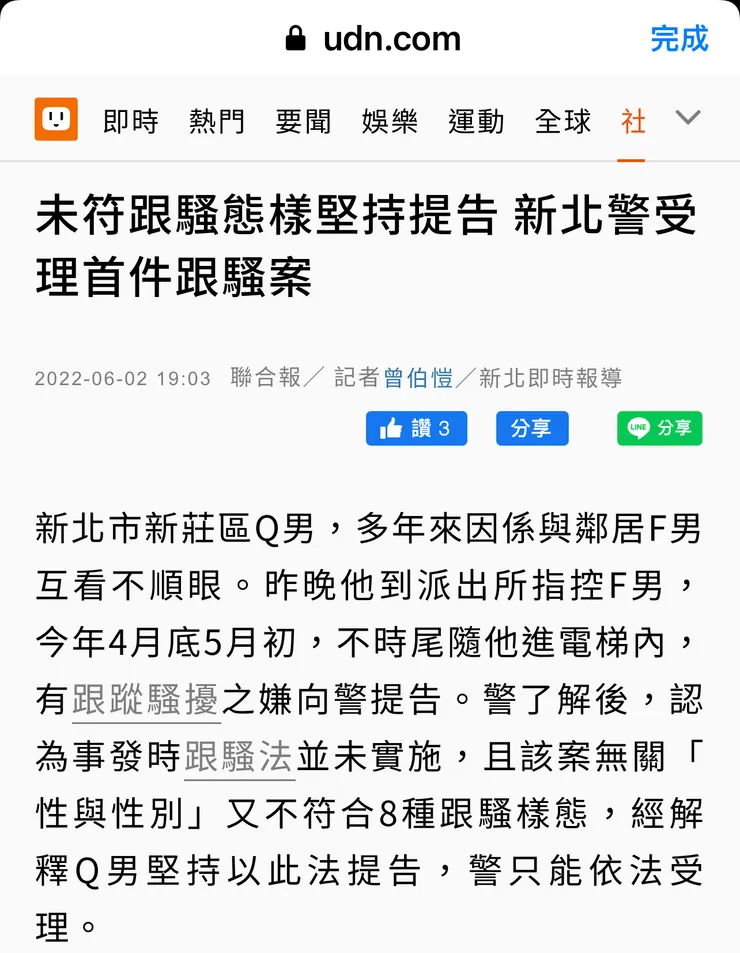
Task: Select the partially visible 社 category
Action: (x=633, y=119)
